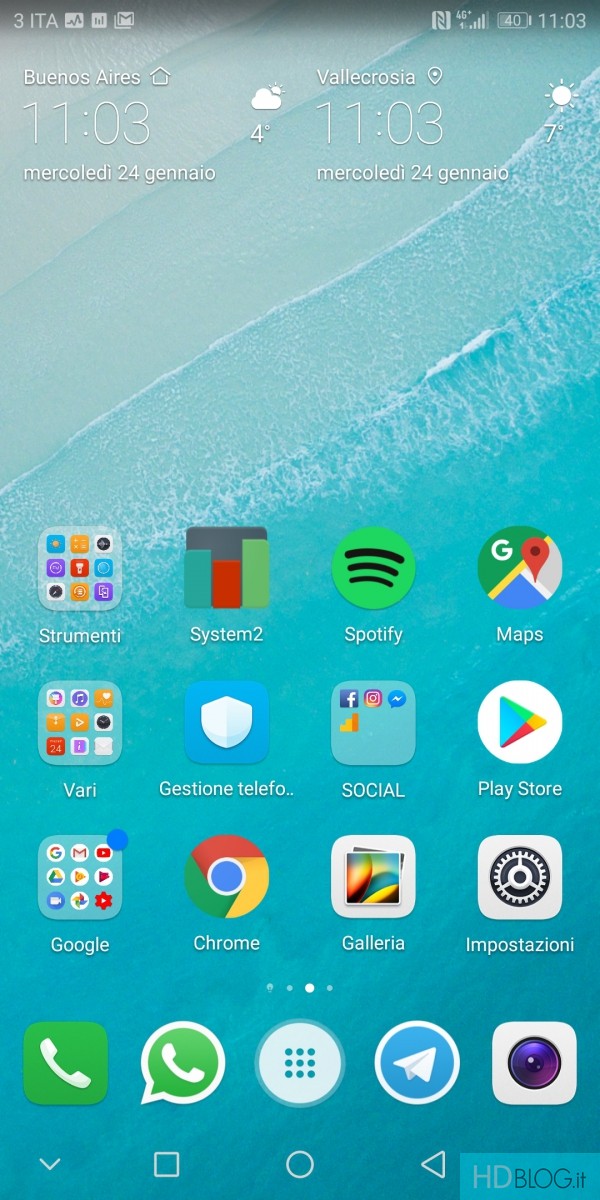The image size is (600, 1200).
Task: Open Spotify
Action: (373, 569)
